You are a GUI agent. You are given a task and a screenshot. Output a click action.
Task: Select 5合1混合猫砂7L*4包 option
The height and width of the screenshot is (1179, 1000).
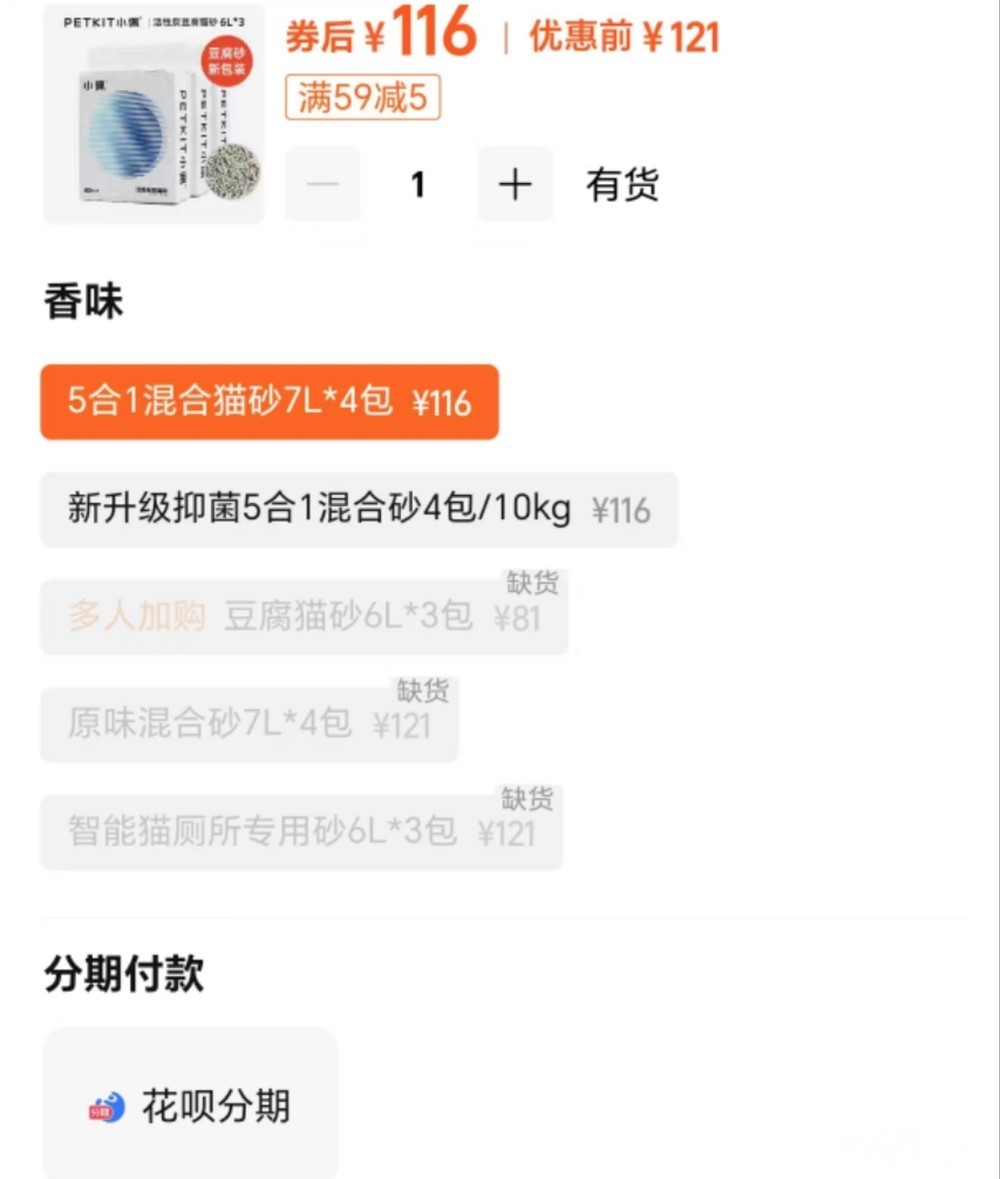coord(269,402)
